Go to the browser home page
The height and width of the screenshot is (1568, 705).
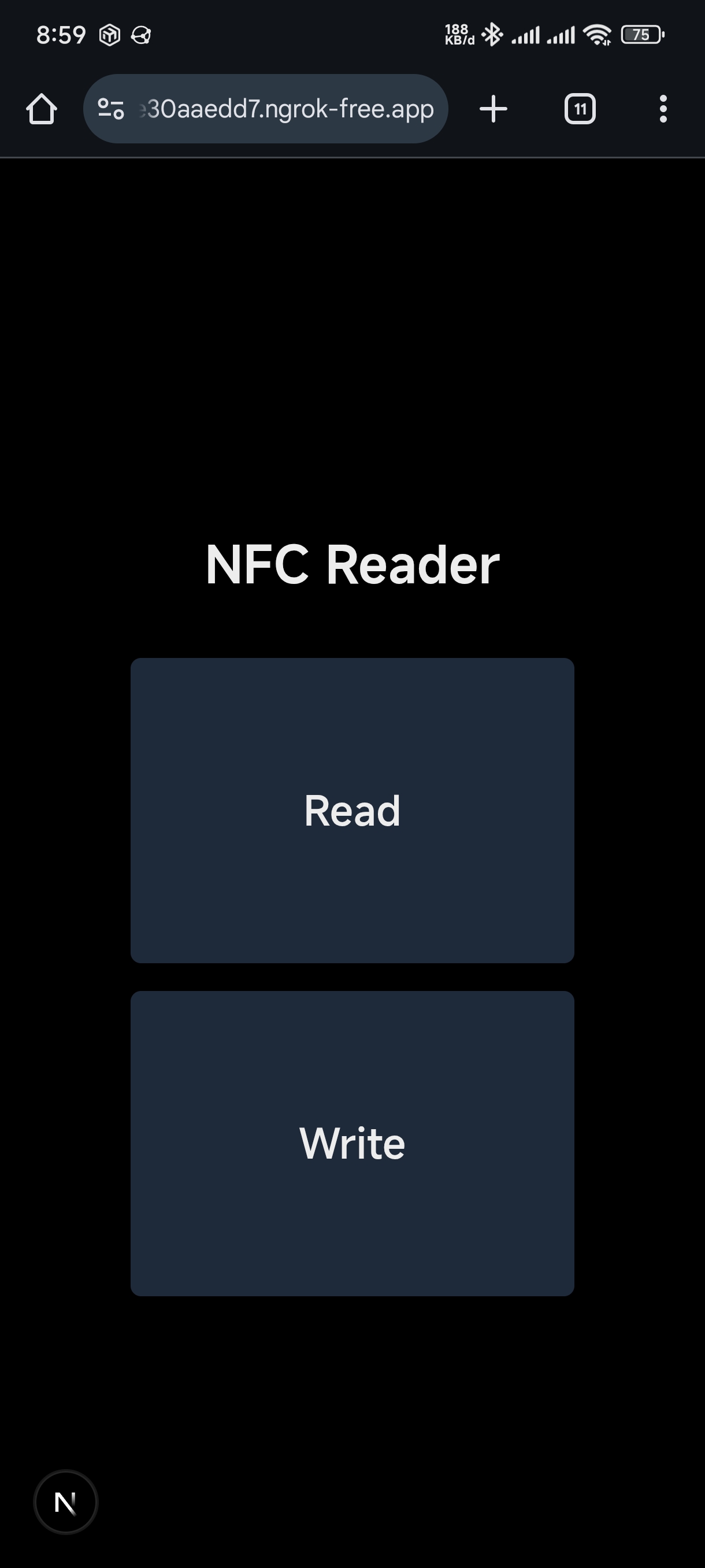42,109
